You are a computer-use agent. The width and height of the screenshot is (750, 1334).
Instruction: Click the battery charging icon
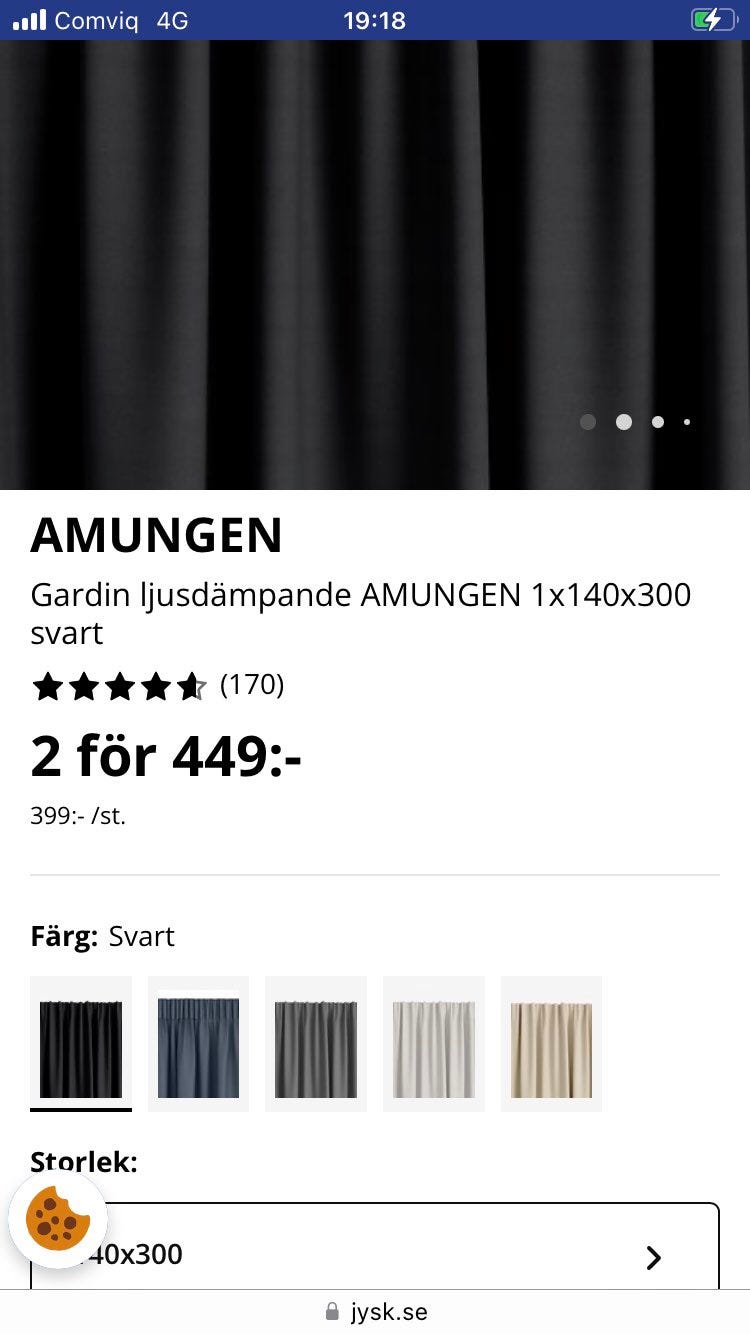pos(713,18)
